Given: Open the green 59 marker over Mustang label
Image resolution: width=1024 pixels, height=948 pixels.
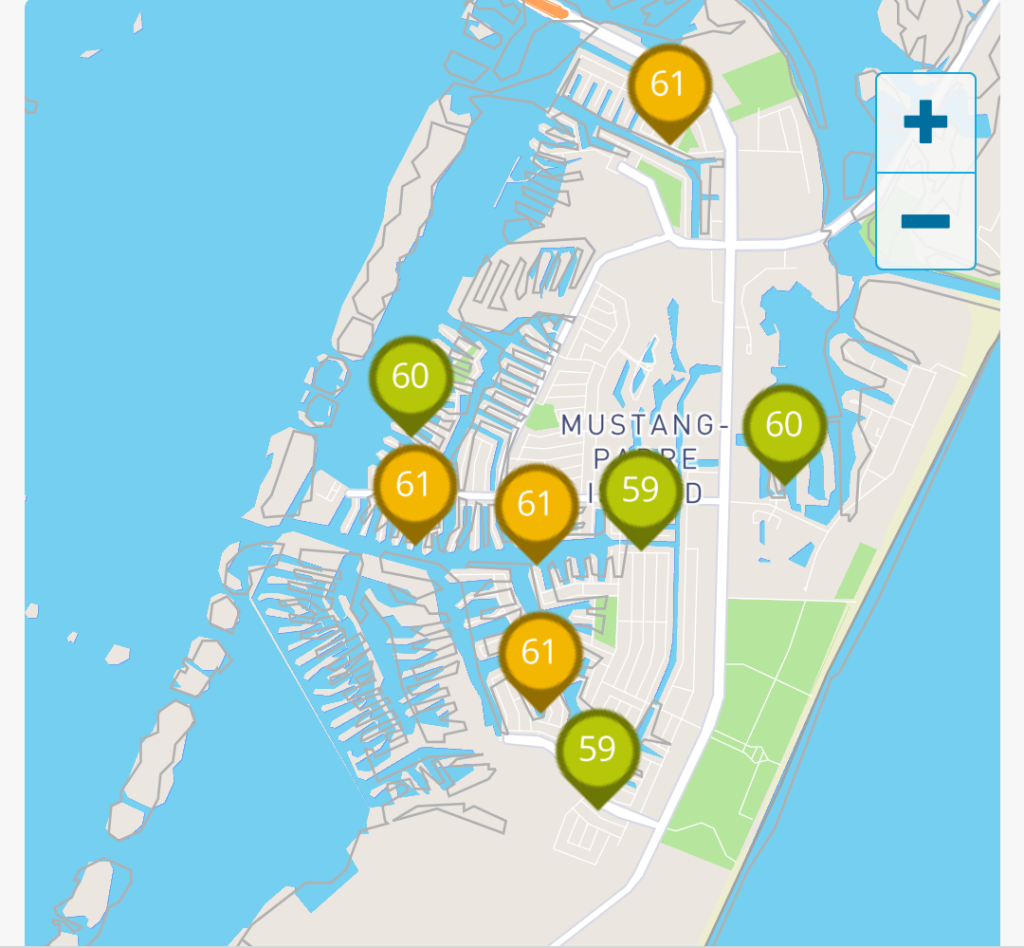Looking at the screenshot, I should coord(640,490).
